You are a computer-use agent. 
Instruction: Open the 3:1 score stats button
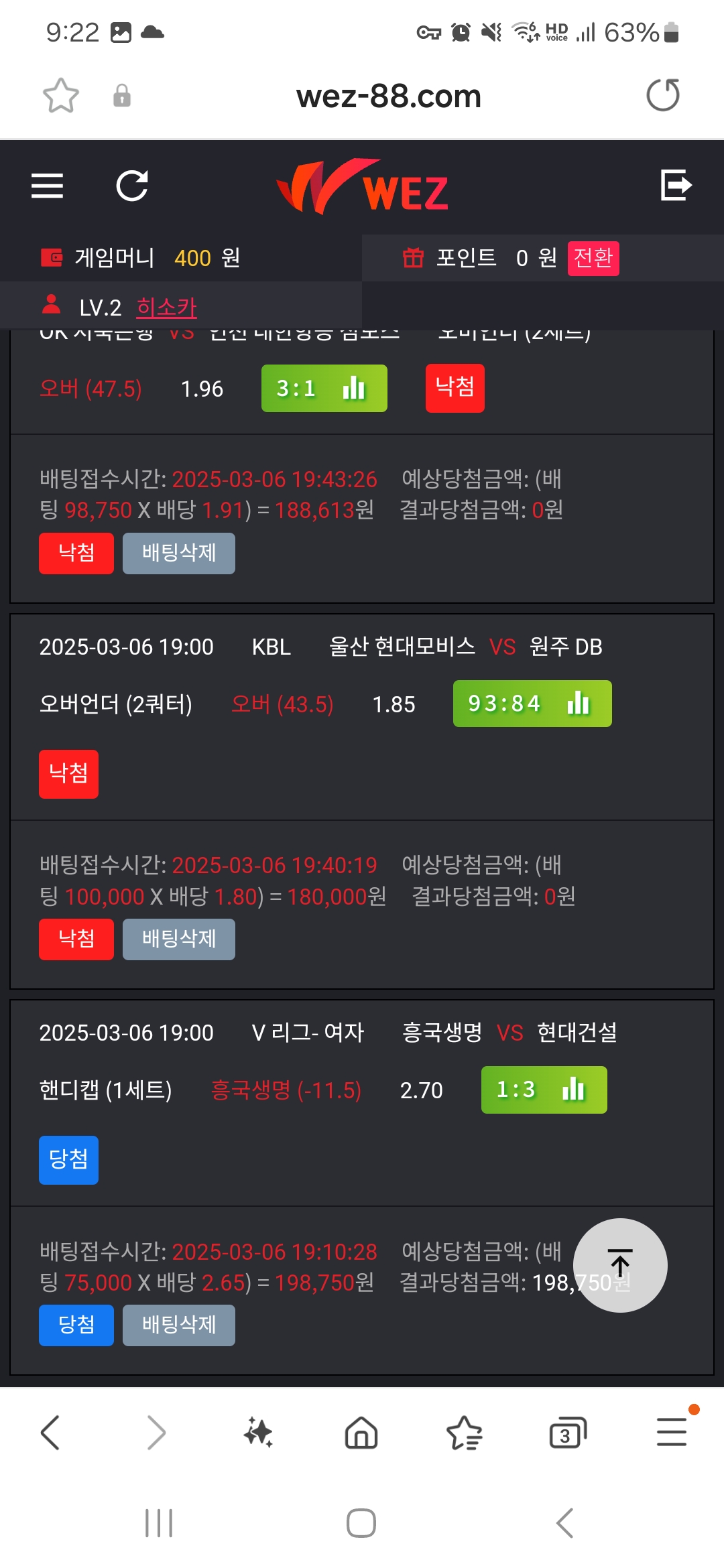tap(324, 388)
